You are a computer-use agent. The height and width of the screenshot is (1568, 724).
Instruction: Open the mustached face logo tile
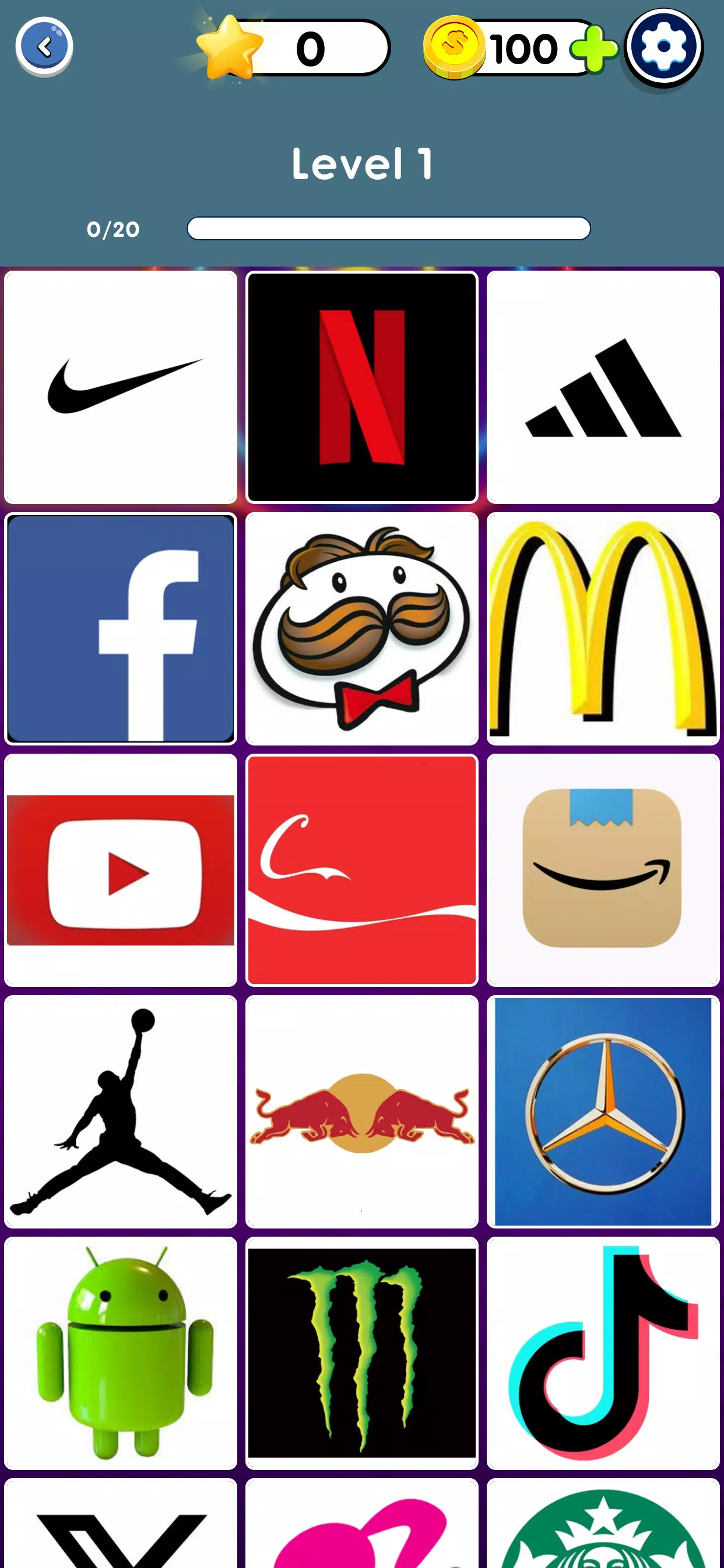361,628
